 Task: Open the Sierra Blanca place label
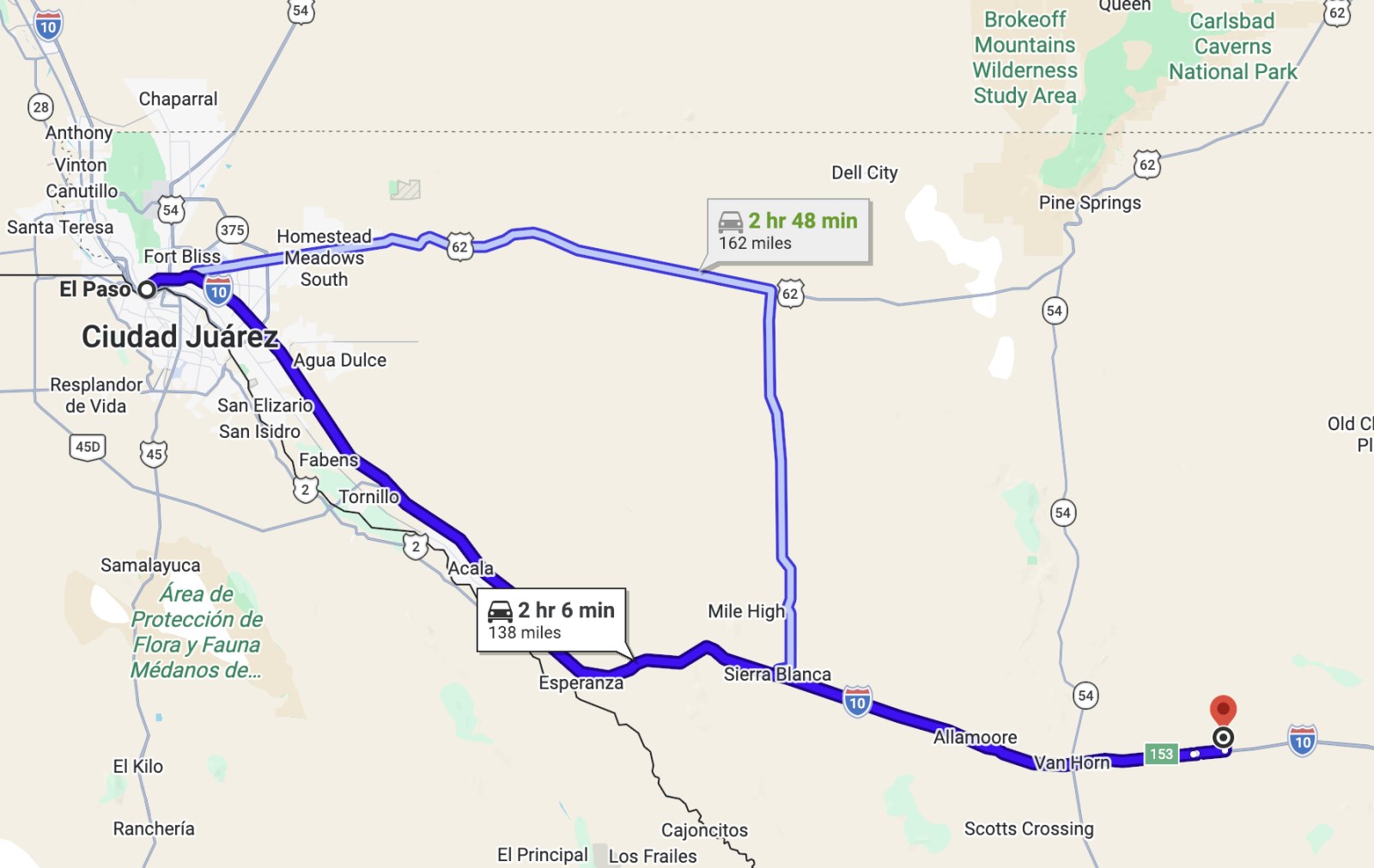click(777, 675)
